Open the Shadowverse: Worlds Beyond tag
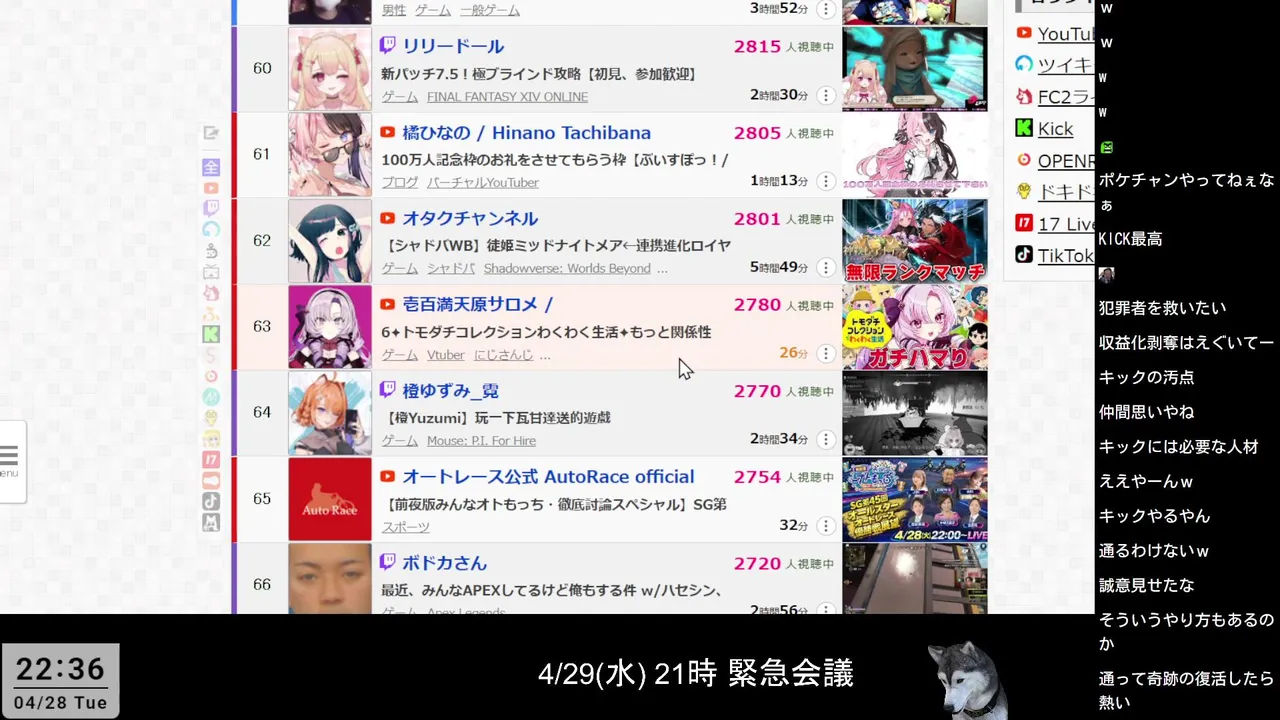The image size is (1280, 720). (567, 269)
